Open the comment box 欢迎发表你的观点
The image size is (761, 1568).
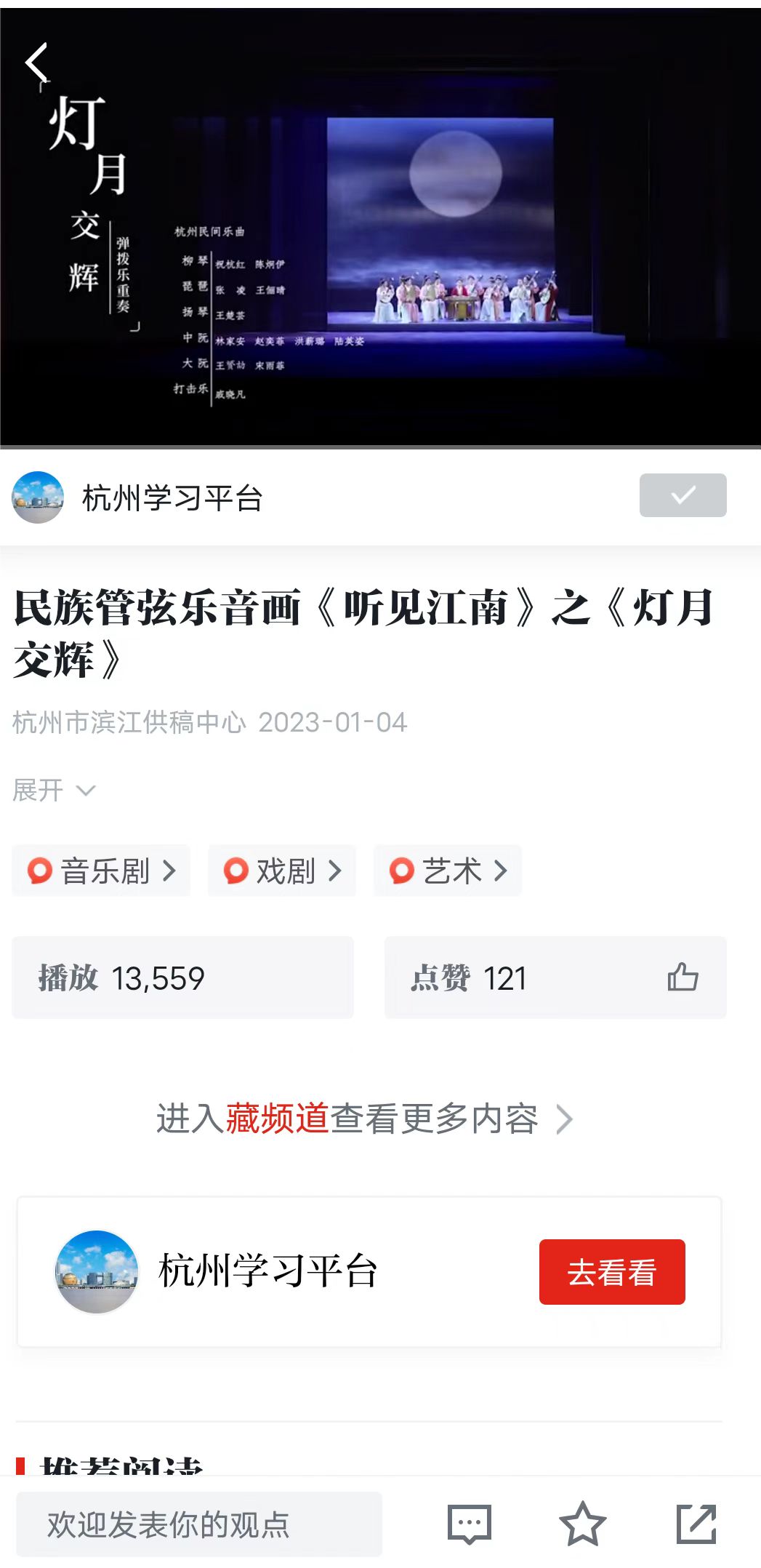pyautogui.click(x=198, y=1524)
